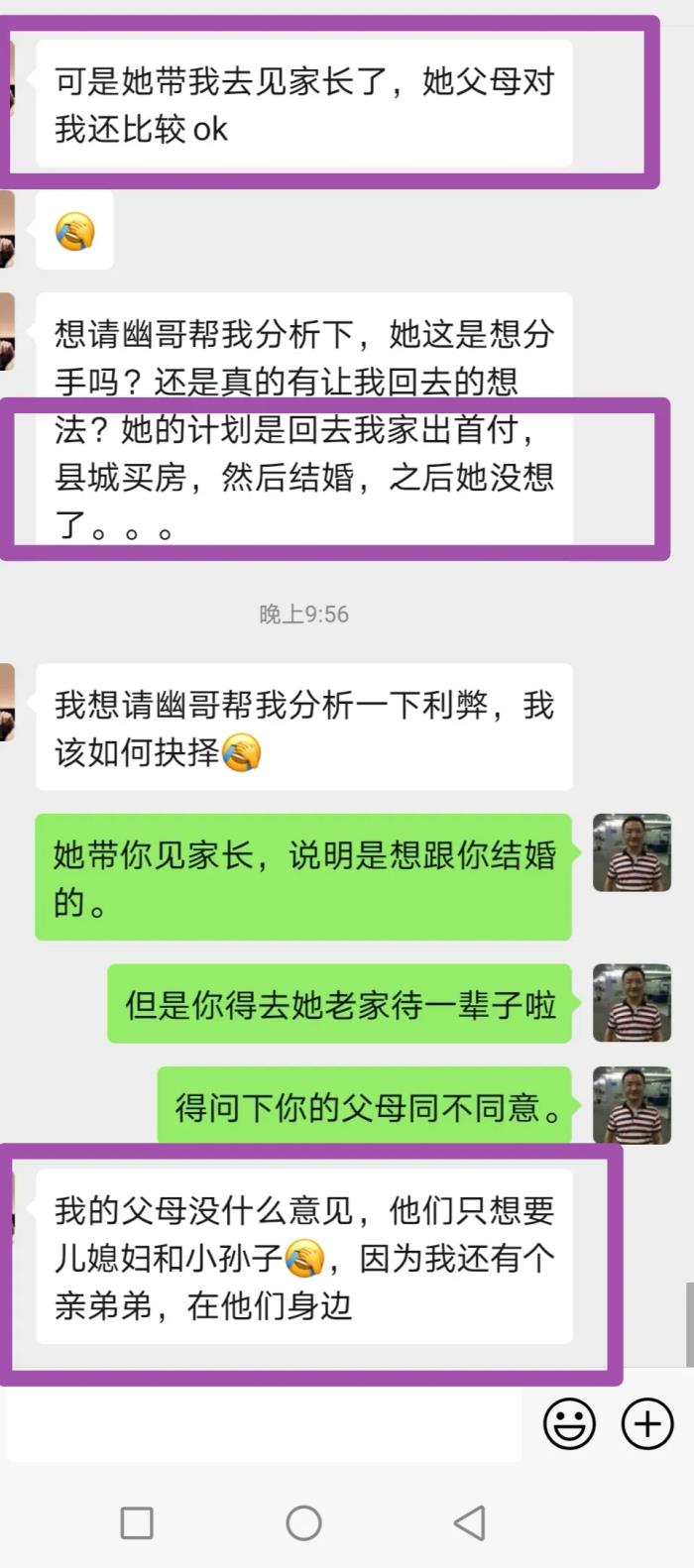Image resolution: width=694 pixels, height=1568 pixels.
Task: Tap the message input field
Action: [x=264, y=1423]
